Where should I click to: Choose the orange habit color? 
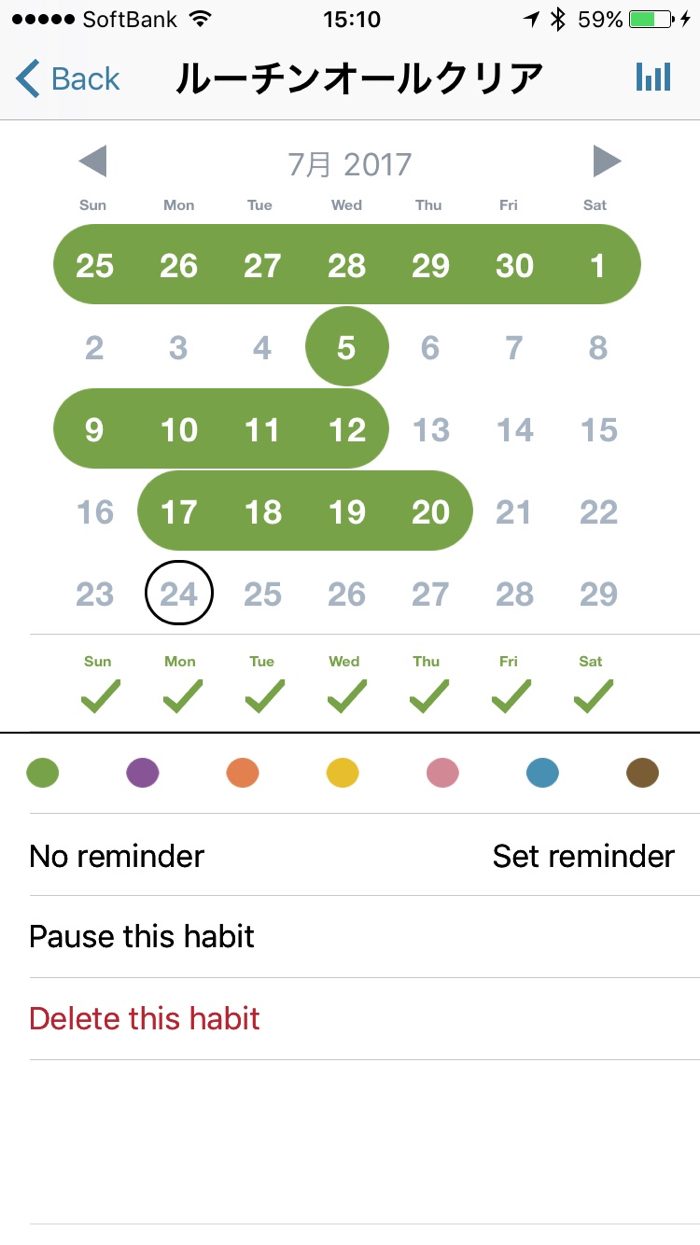pos(243,772)
